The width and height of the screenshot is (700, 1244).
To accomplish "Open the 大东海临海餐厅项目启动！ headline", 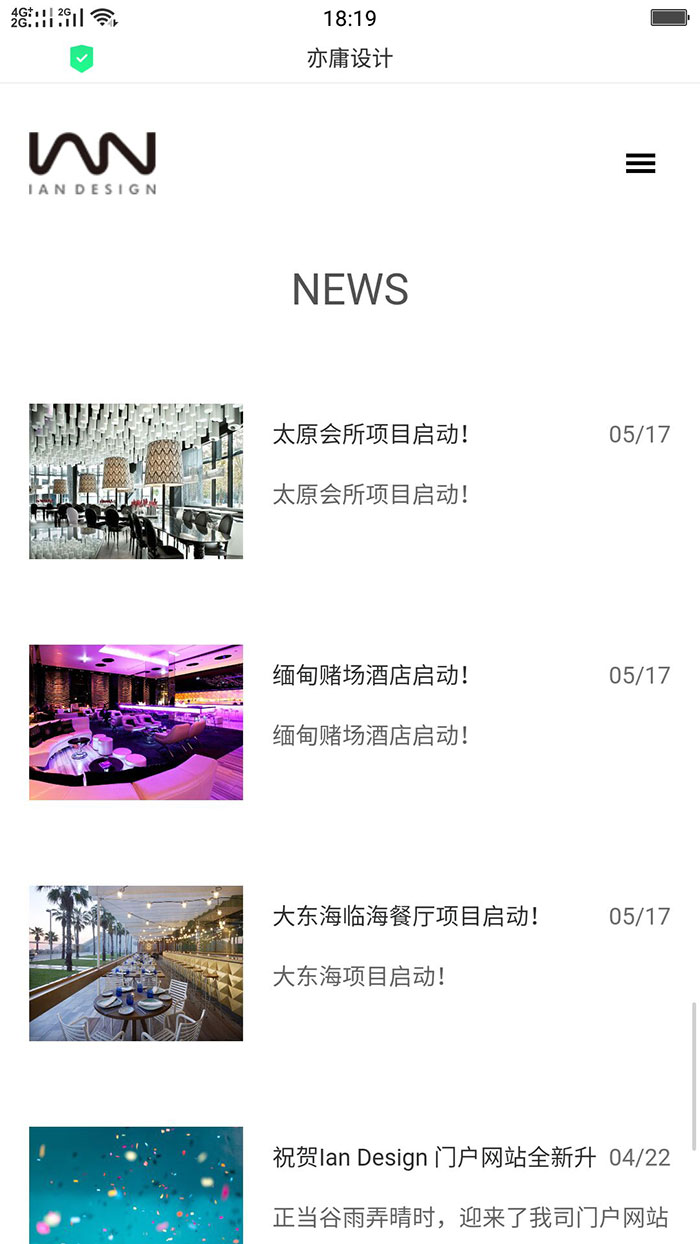I will 405,917.
